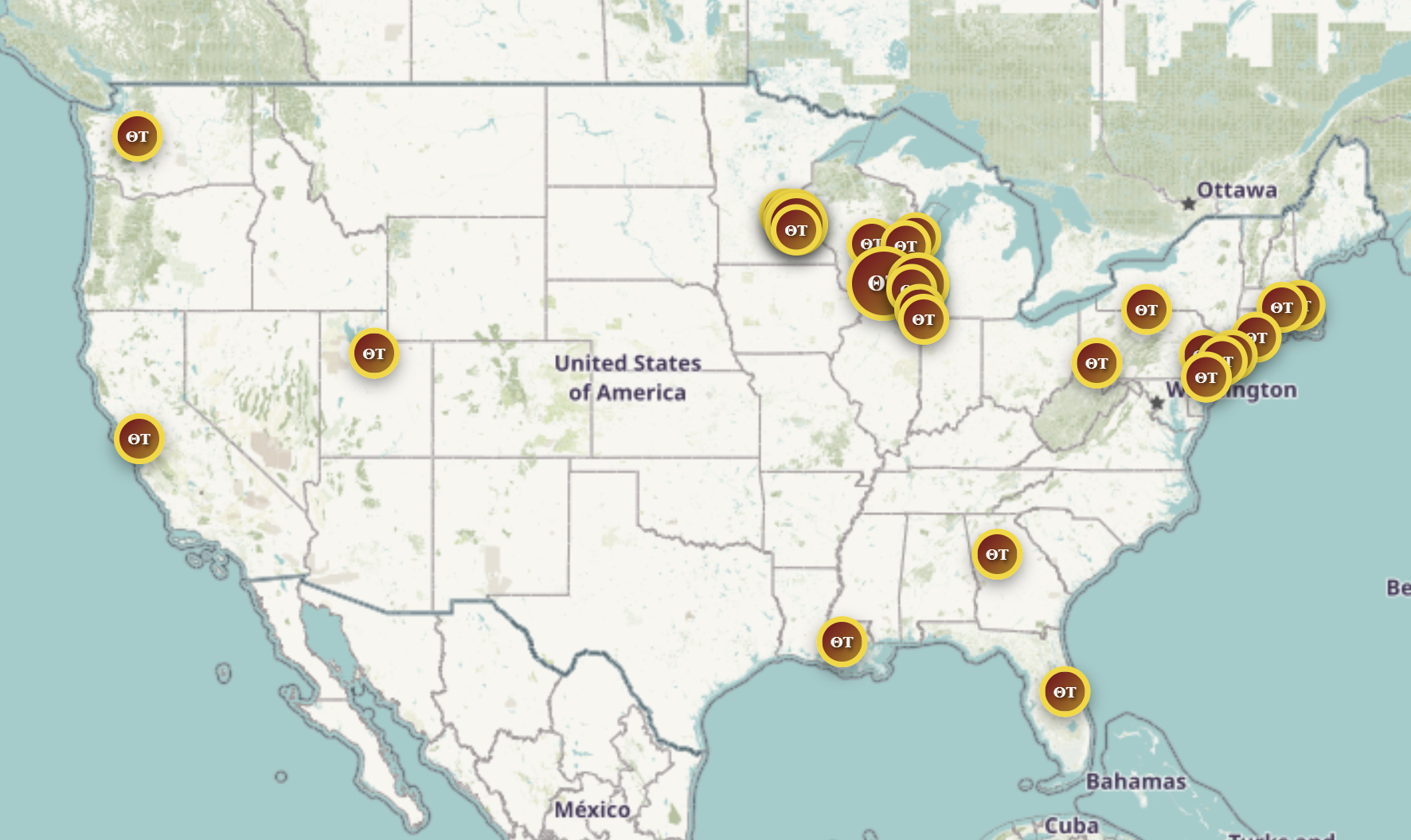Select the front ΘΤ marker in Minnesota cluster

click(x=796, y=231)
